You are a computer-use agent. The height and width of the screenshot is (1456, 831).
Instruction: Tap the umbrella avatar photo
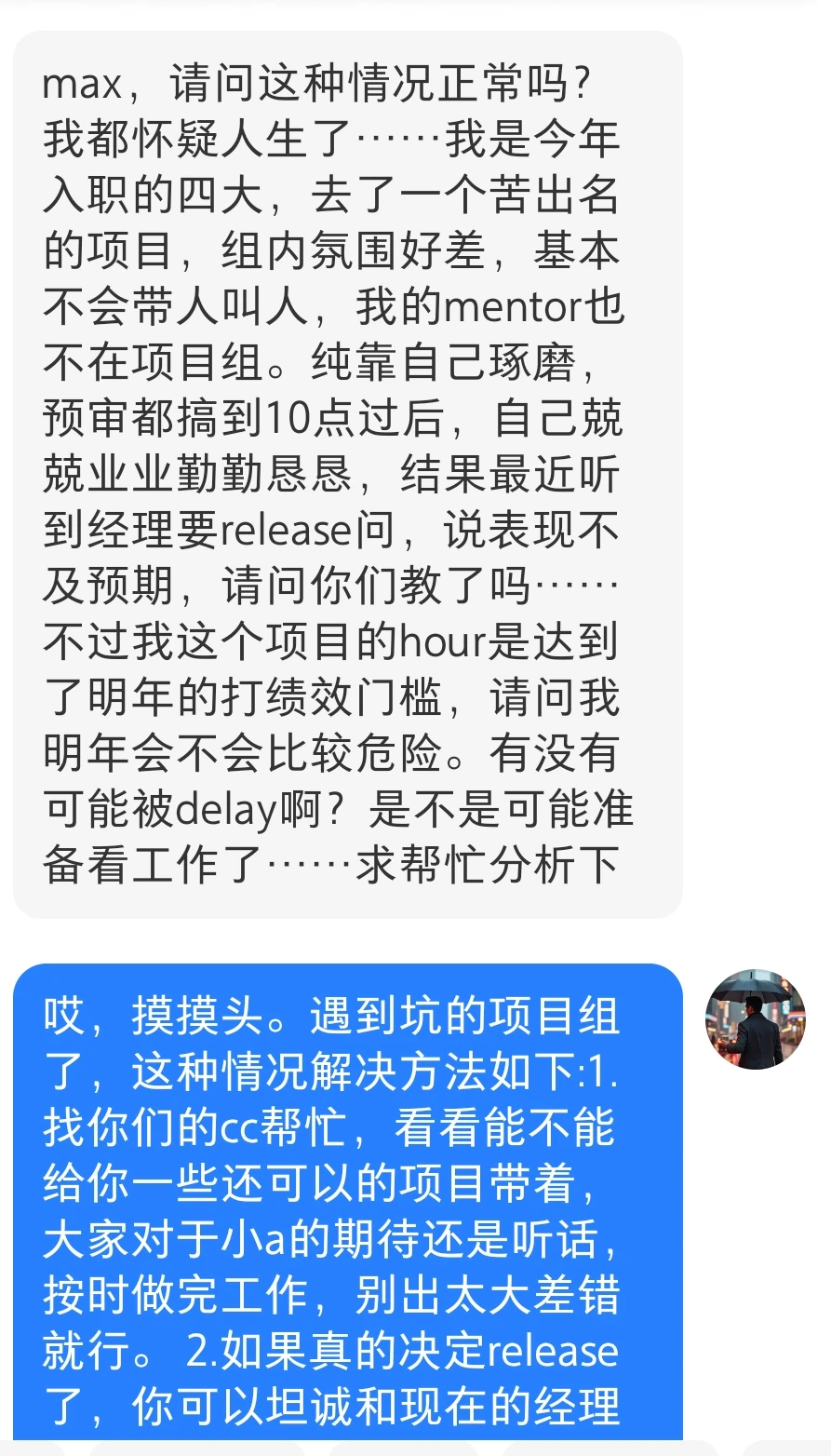[x=755, y=1019]
